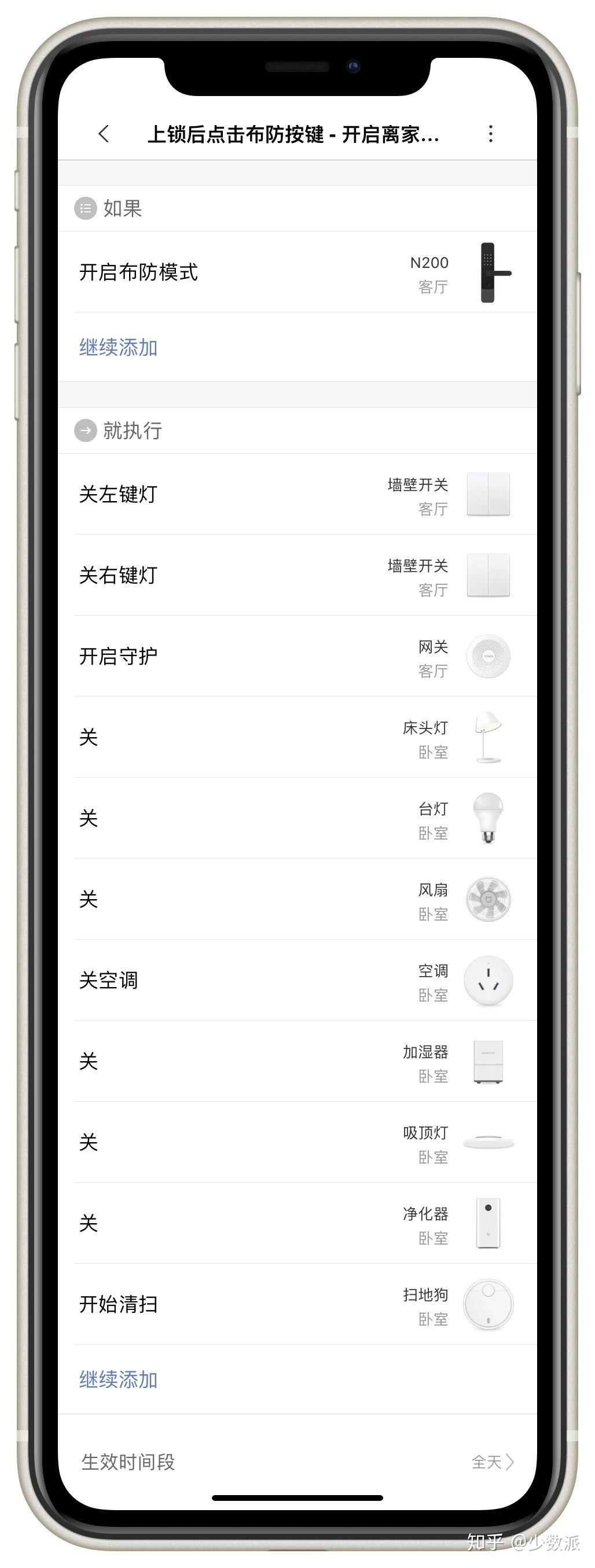Edit the 加湿器 off action
The image size is (595, 1568).
coord(297,1061)
